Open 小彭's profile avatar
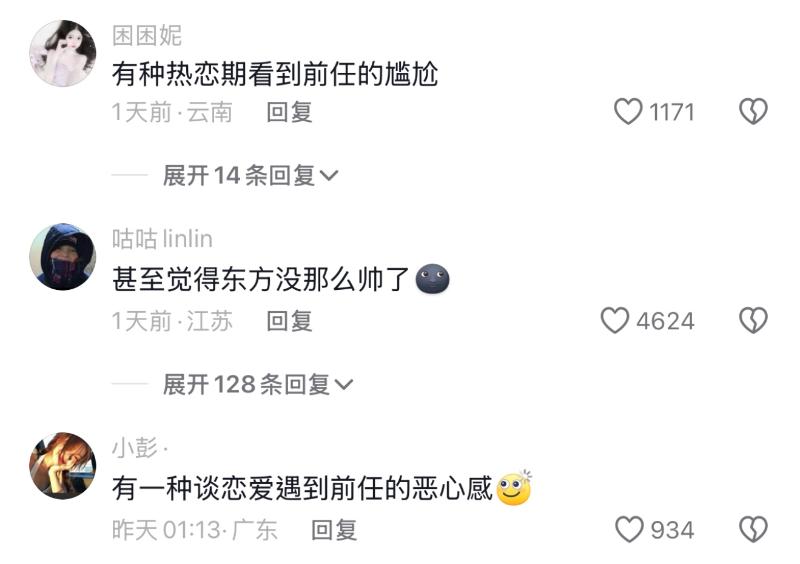 62,465
